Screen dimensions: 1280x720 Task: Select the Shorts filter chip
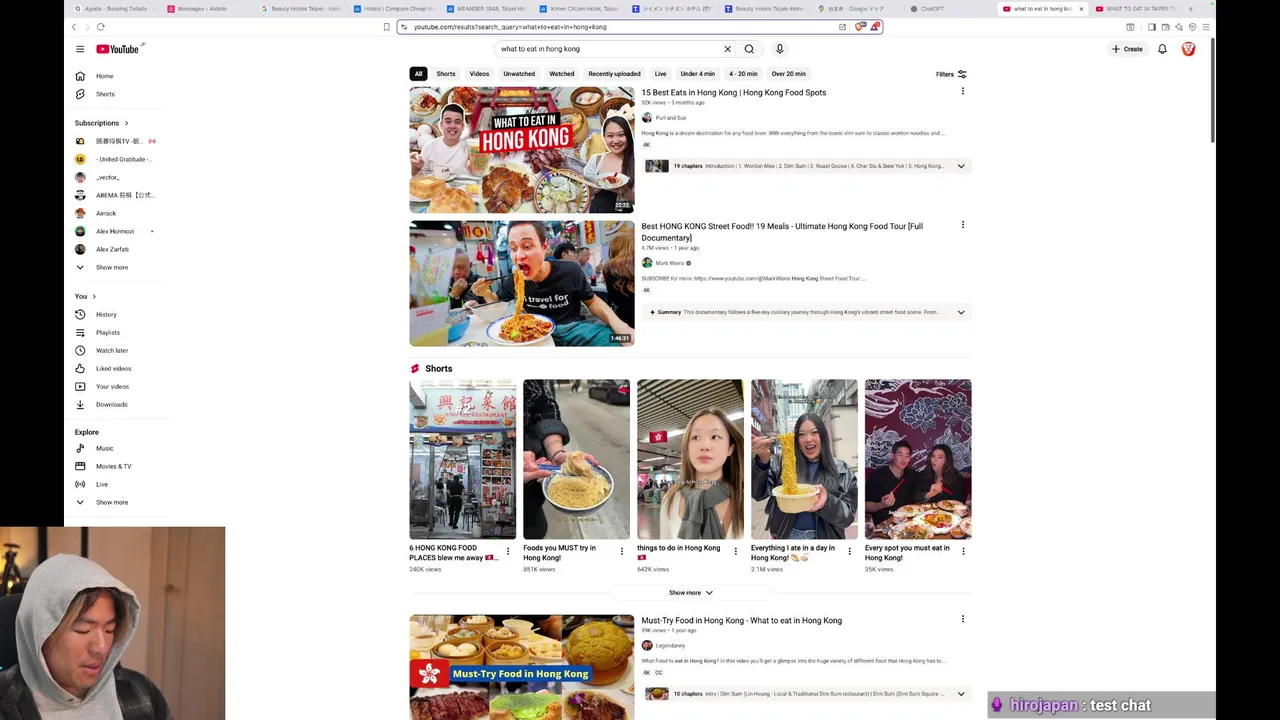pyautogui.click(x=446, y=74)
